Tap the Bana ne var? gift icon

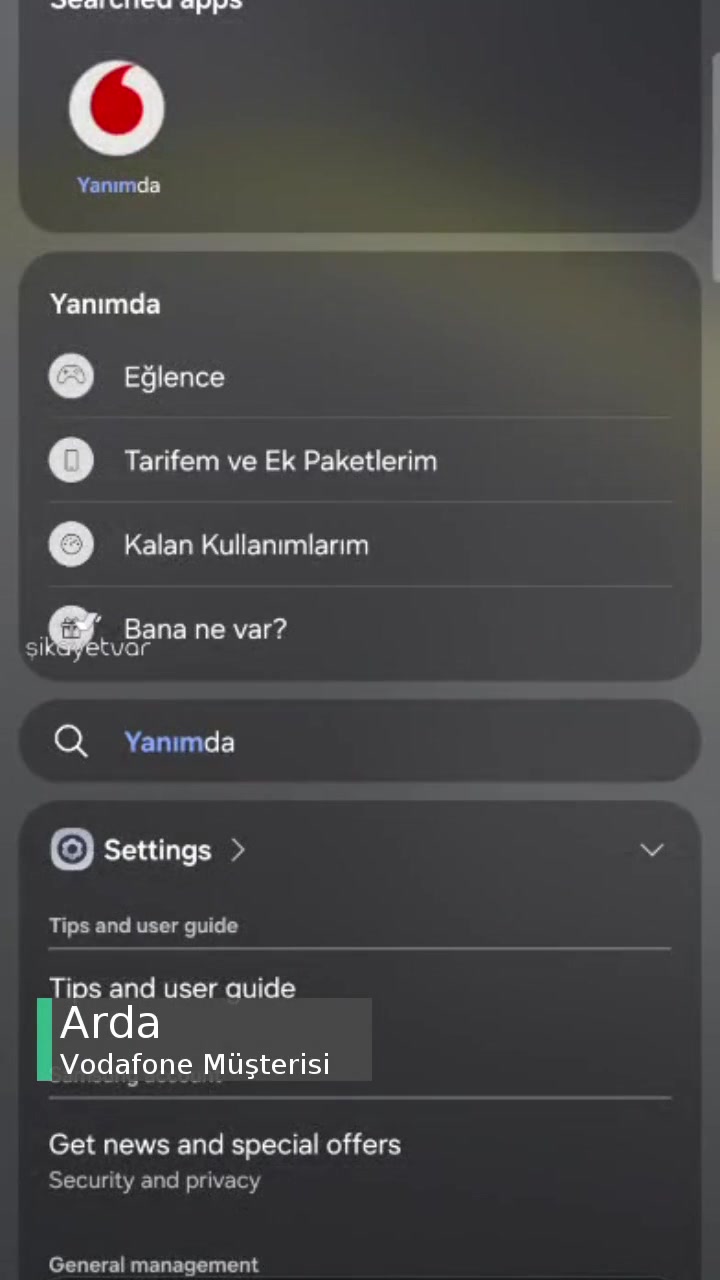[71, 628]
